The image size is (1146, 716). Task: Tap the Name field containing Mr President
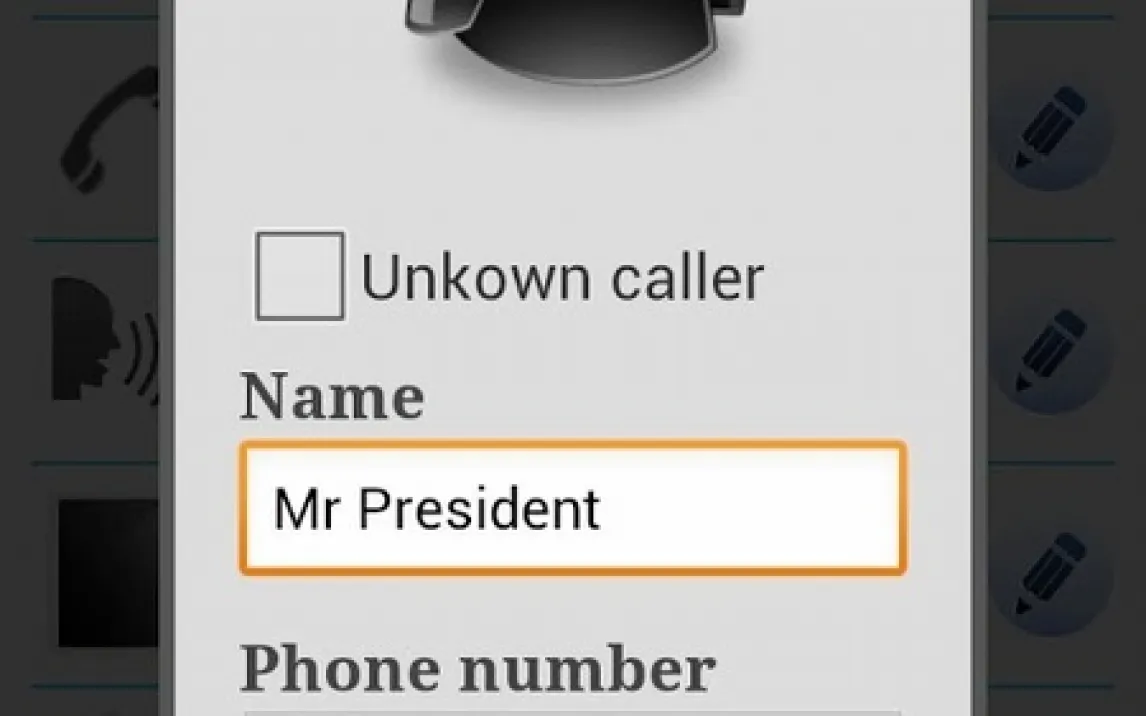[573, 509]
